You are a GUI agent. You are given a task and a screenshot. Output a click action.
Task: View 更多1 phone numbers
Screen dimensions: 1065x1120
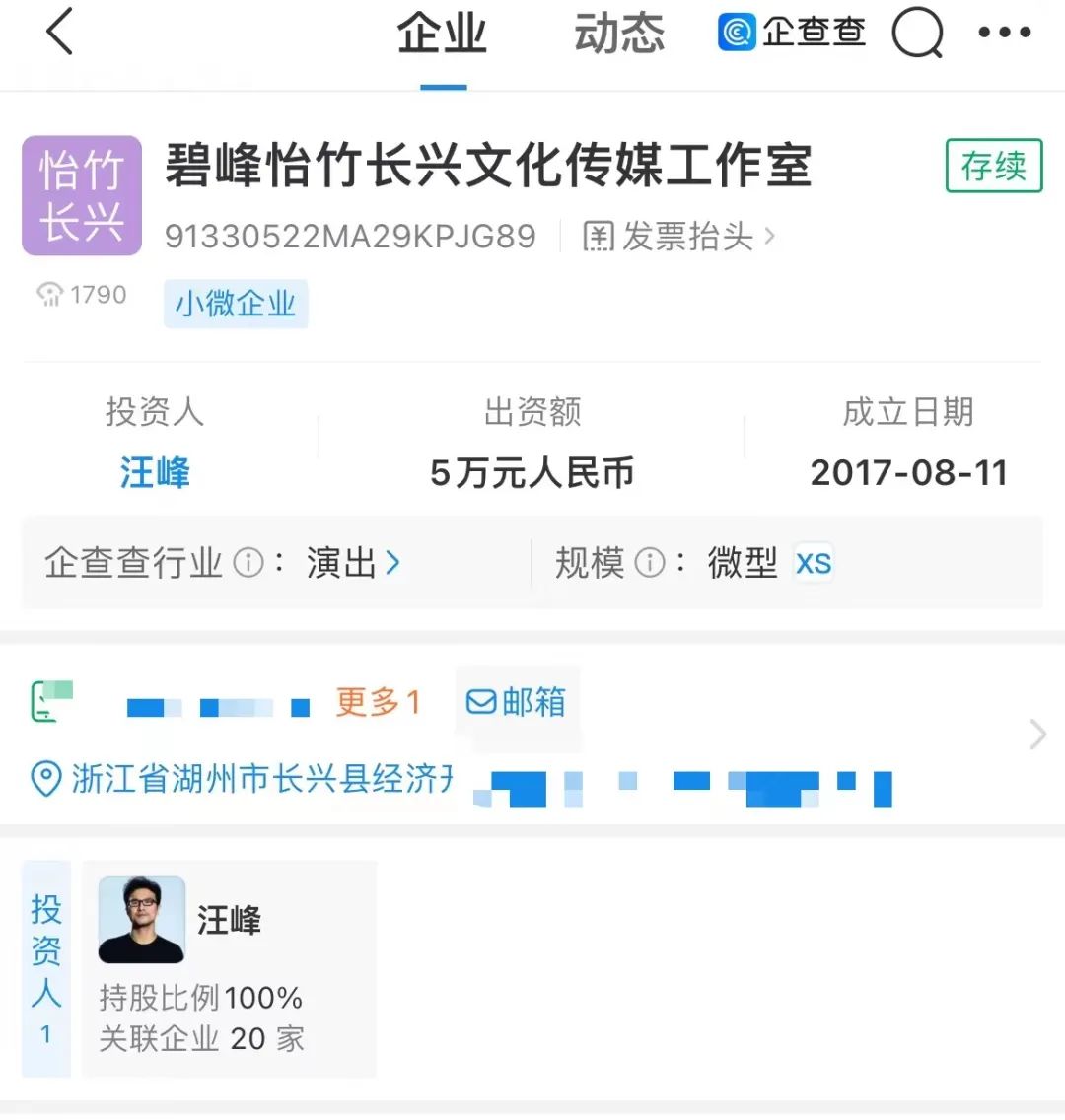378,702
